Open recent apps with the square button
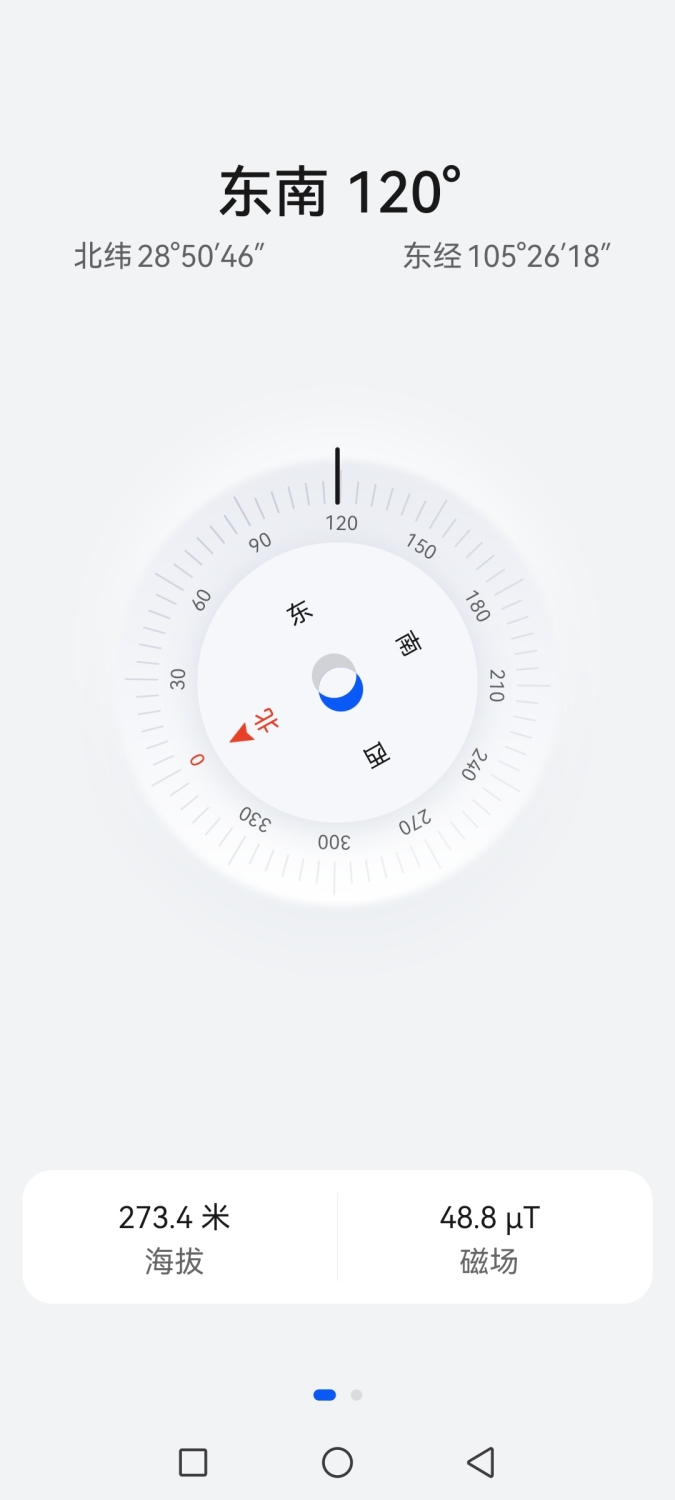675x1500 pixels. pos(193,1463)
